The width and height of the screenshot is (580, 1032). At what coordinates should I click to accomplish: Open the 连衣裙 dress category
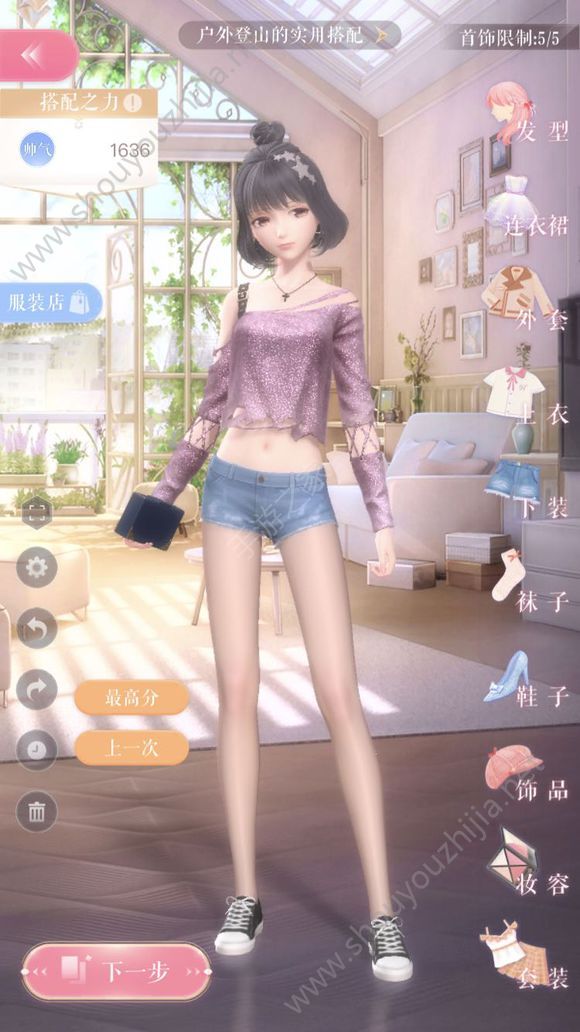[x=527, y=209]
